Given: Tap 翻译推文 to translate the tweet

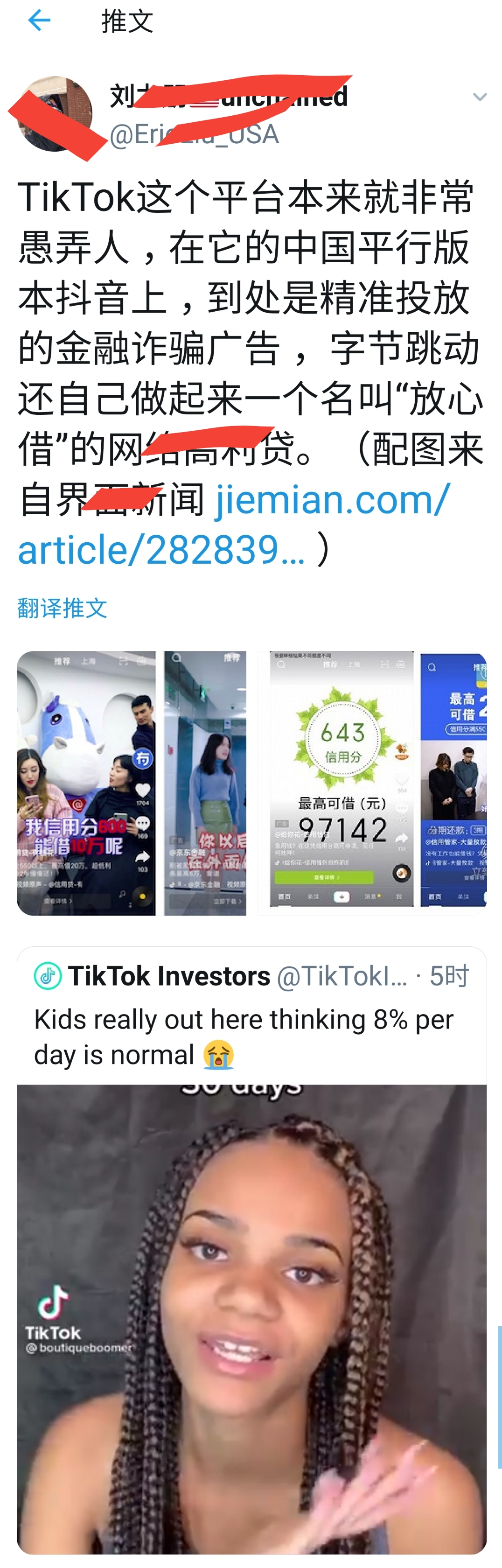Looking at the screenshot, I should pyautogui.click(x=63, y=608).
